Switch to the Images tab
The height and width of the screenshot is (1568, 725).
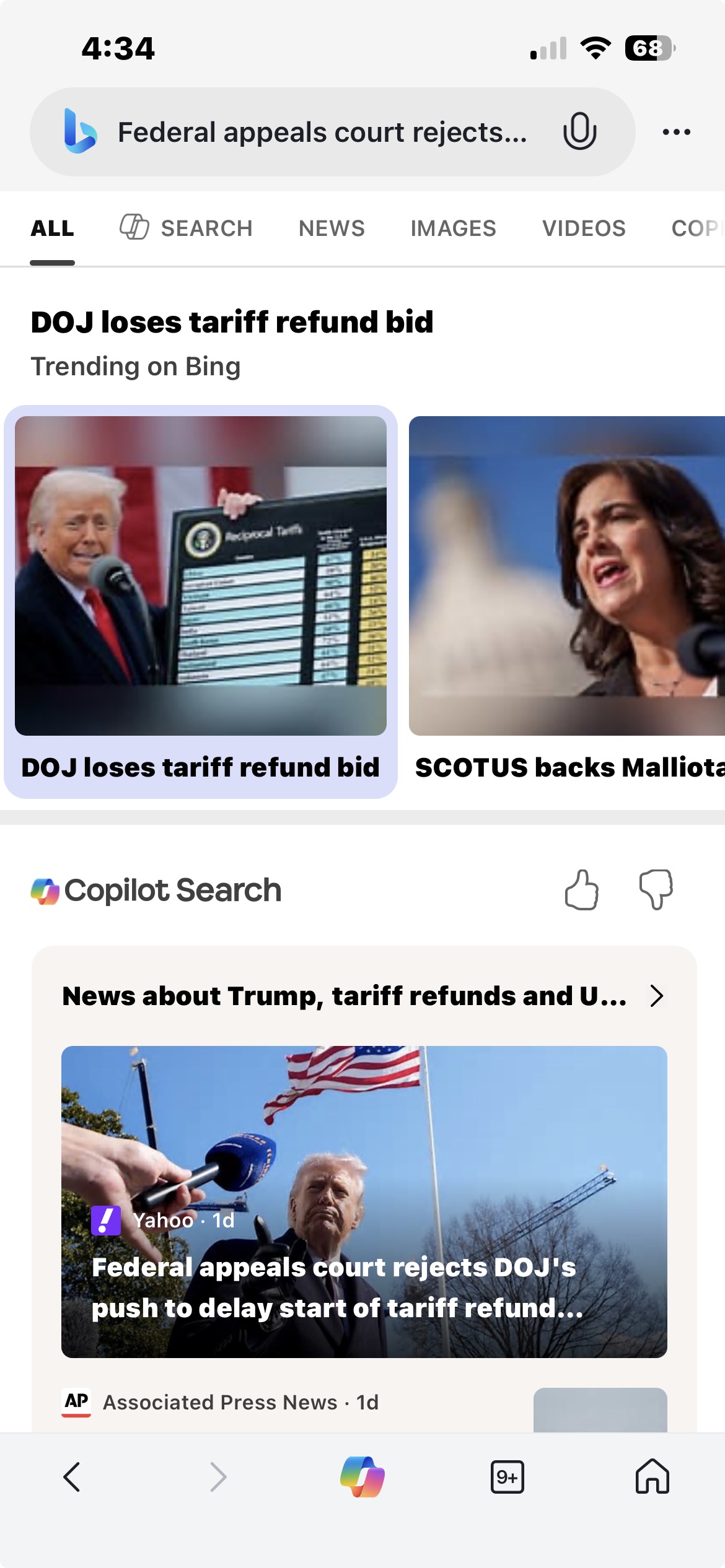point(453,228)
